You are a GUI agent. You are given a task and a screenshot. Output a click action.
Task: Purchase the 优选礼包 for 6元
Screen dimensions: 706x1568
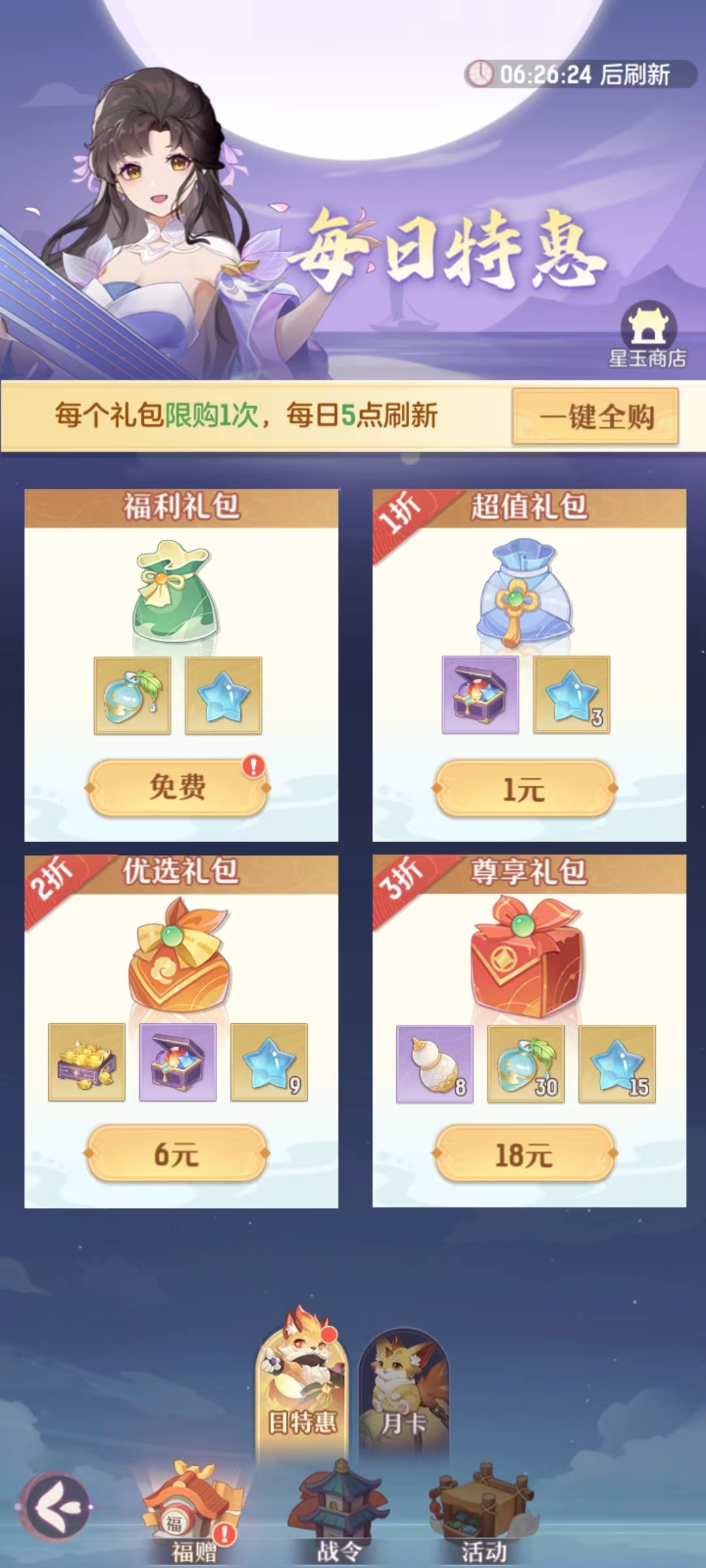point(177,1154)
